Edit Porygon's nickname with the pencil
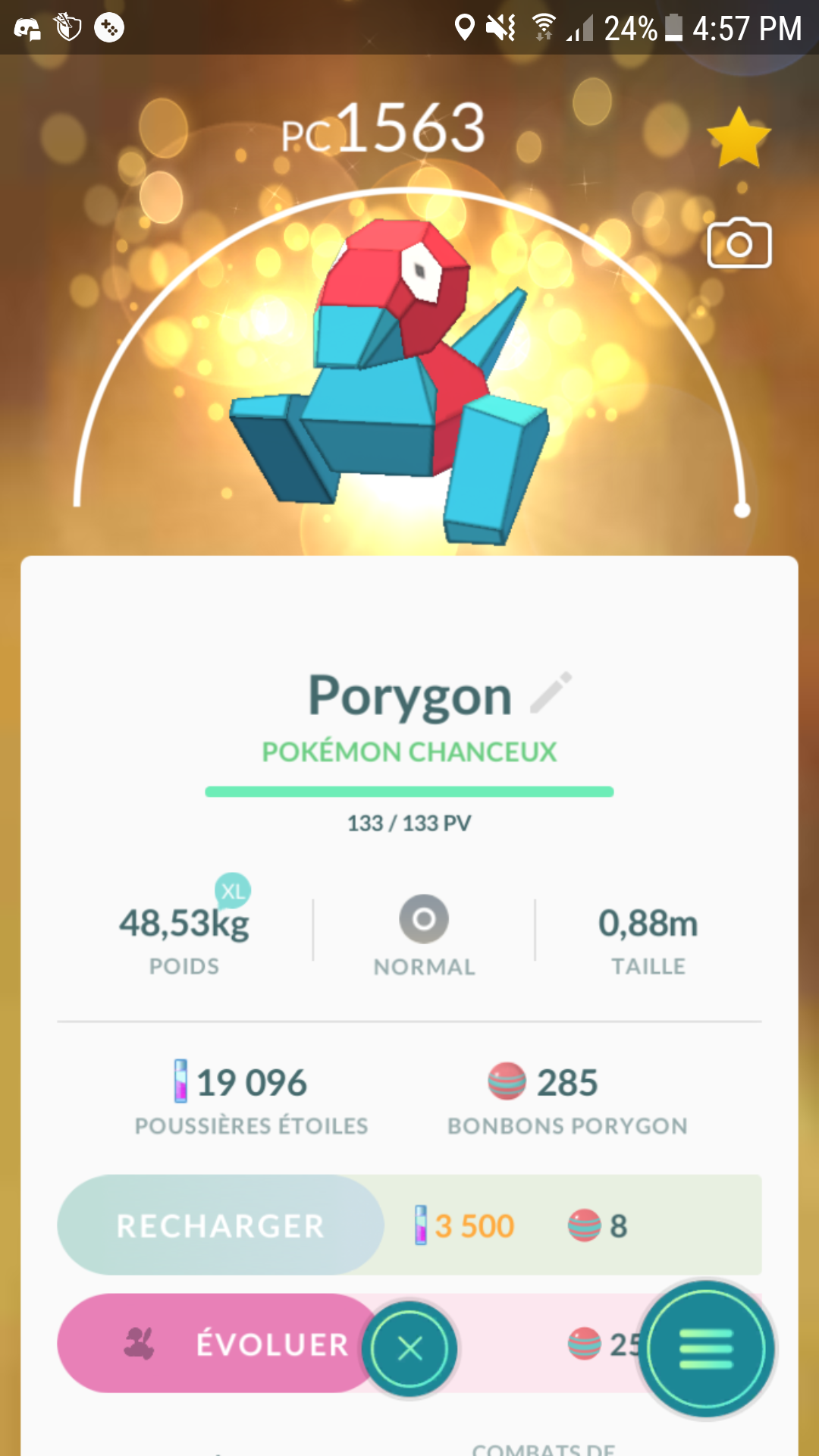819x1456 pixels. tap(551, 692)
